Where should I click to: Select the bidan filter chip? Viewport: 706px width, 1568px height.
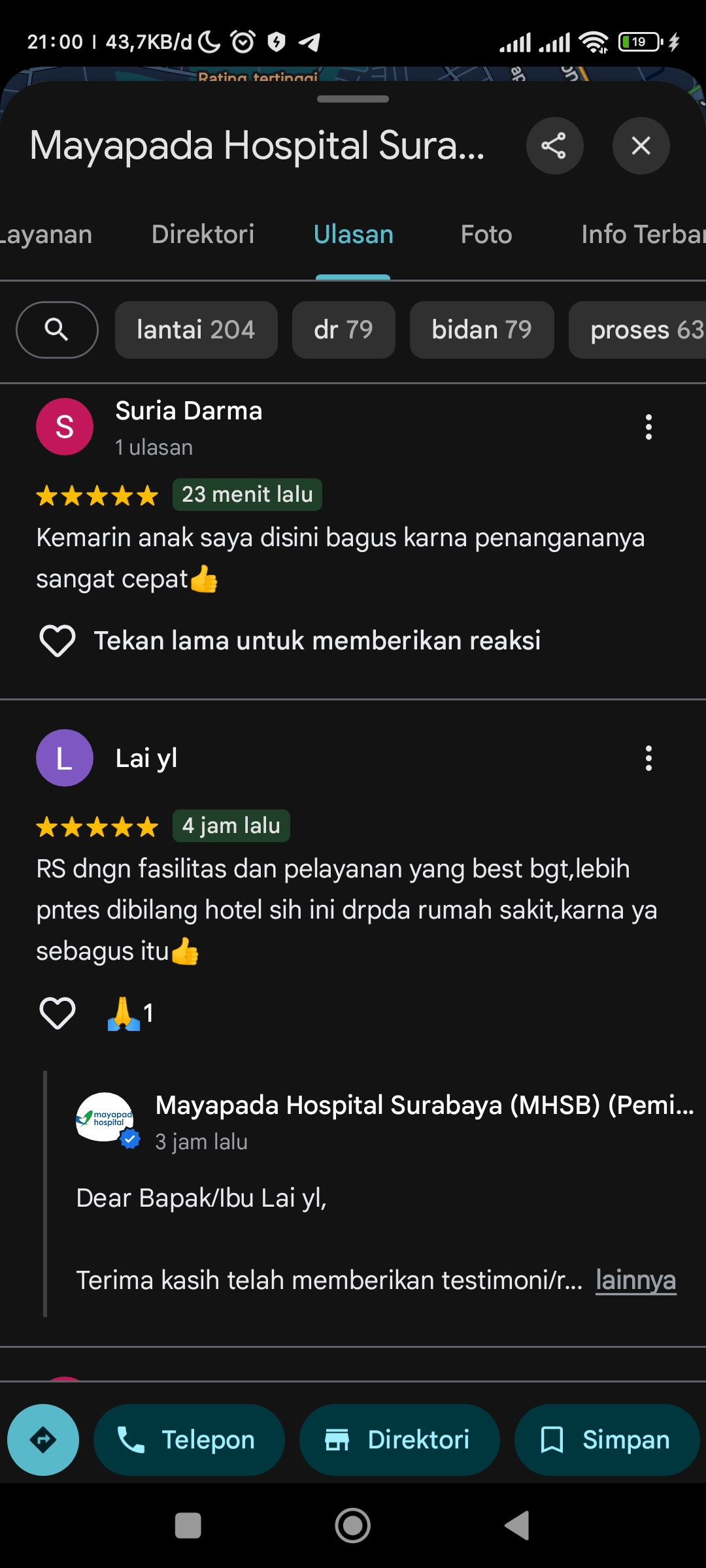[482, 330]
